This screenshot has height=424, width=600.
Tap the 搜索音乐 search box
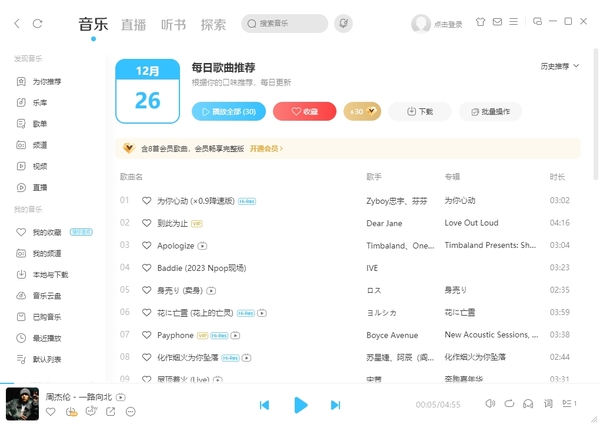284,23
